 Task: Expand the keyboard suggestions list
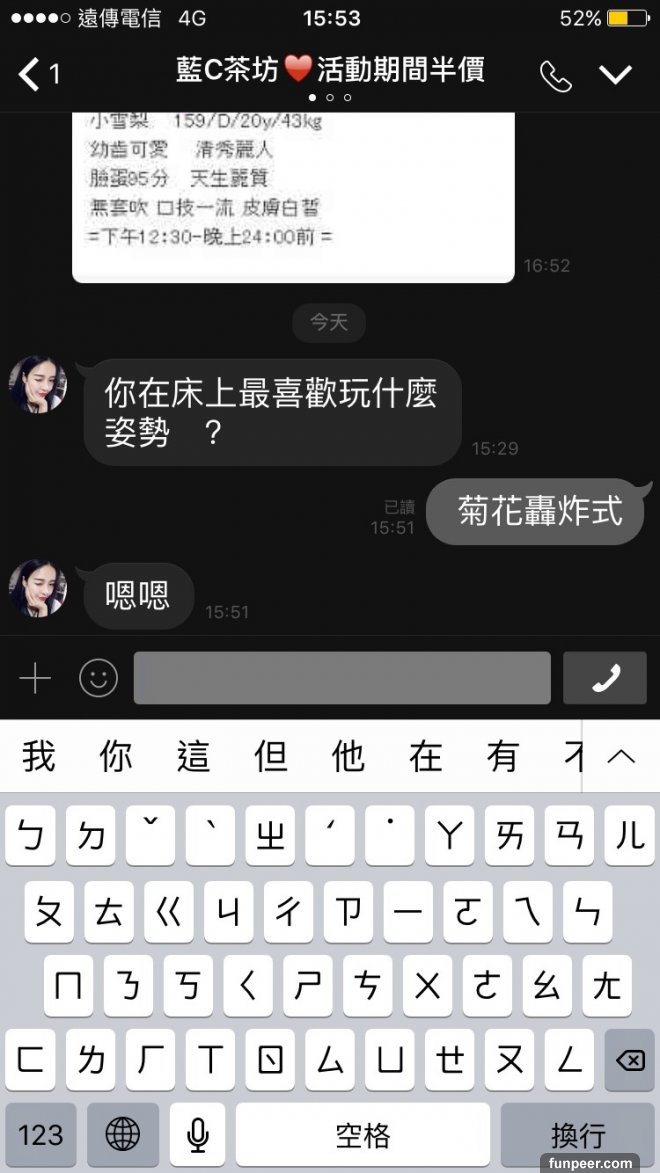click(x=621, y=757)
